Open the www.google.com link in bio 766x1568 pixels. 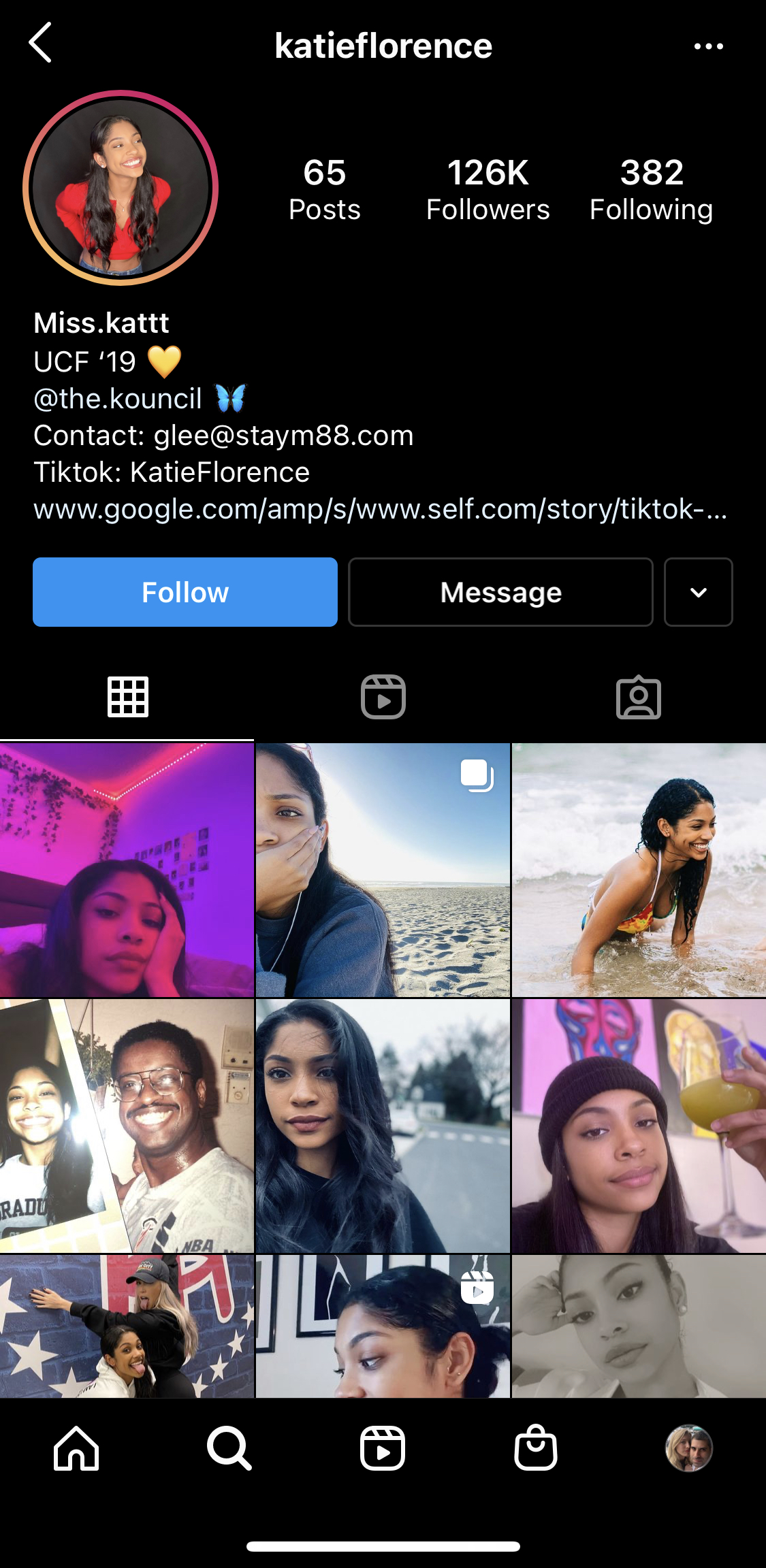coord(380,509)
